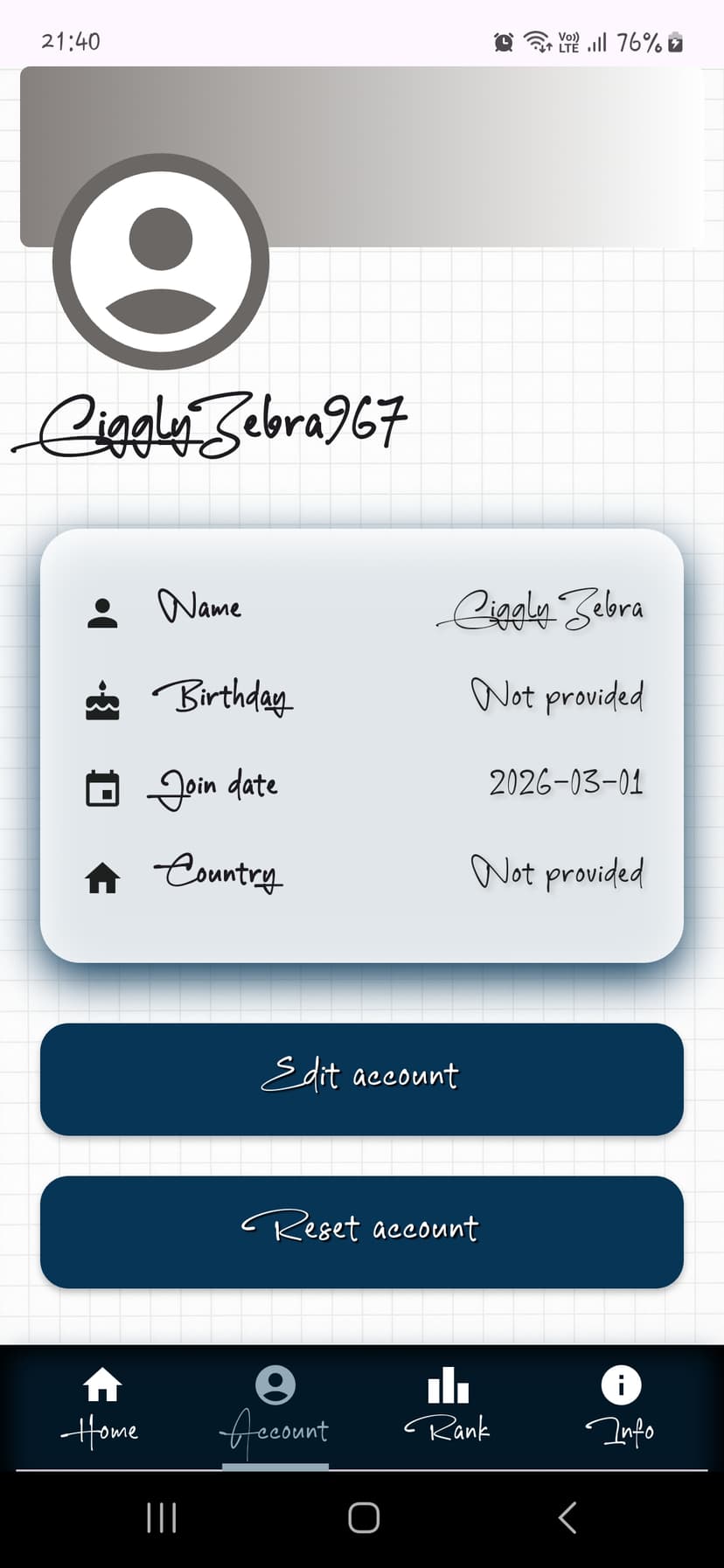Click the Edit account button
Viewport: 724px width, 1568px height.
pyautogui.click(x=360, y=1078)
